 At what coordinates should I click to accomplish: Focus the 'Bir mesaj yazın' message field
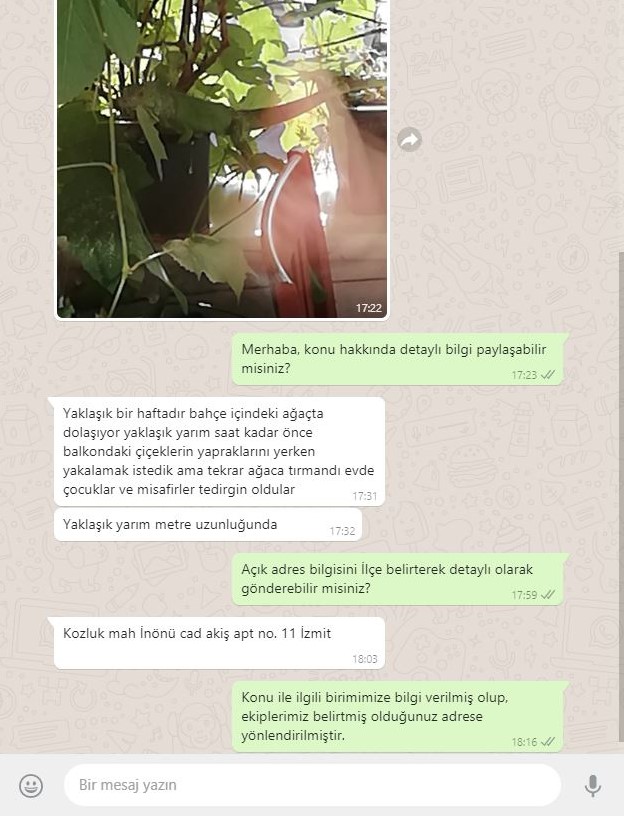coord(310,785)
